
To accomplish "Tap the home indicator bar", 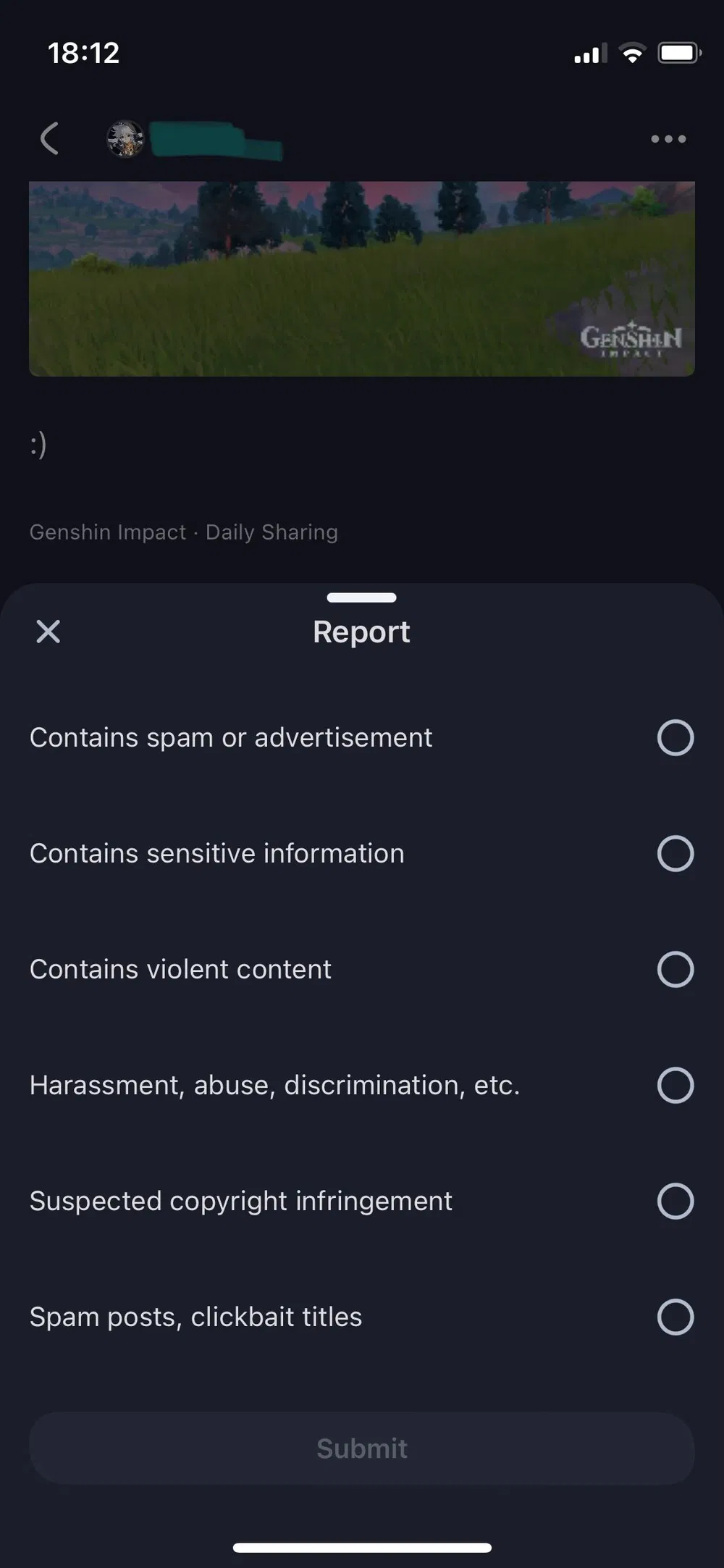I will tap(361, 1547).
